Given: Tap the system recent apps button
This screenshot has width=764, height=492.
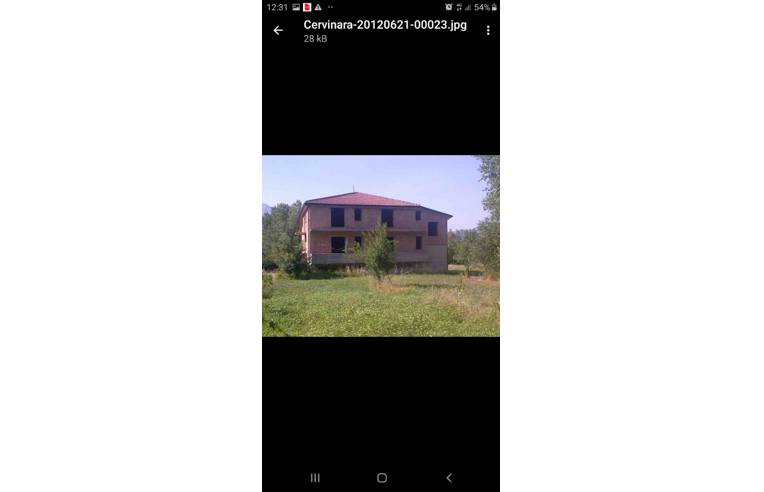Looking at the screenshot, I should (x=315, y=478).
